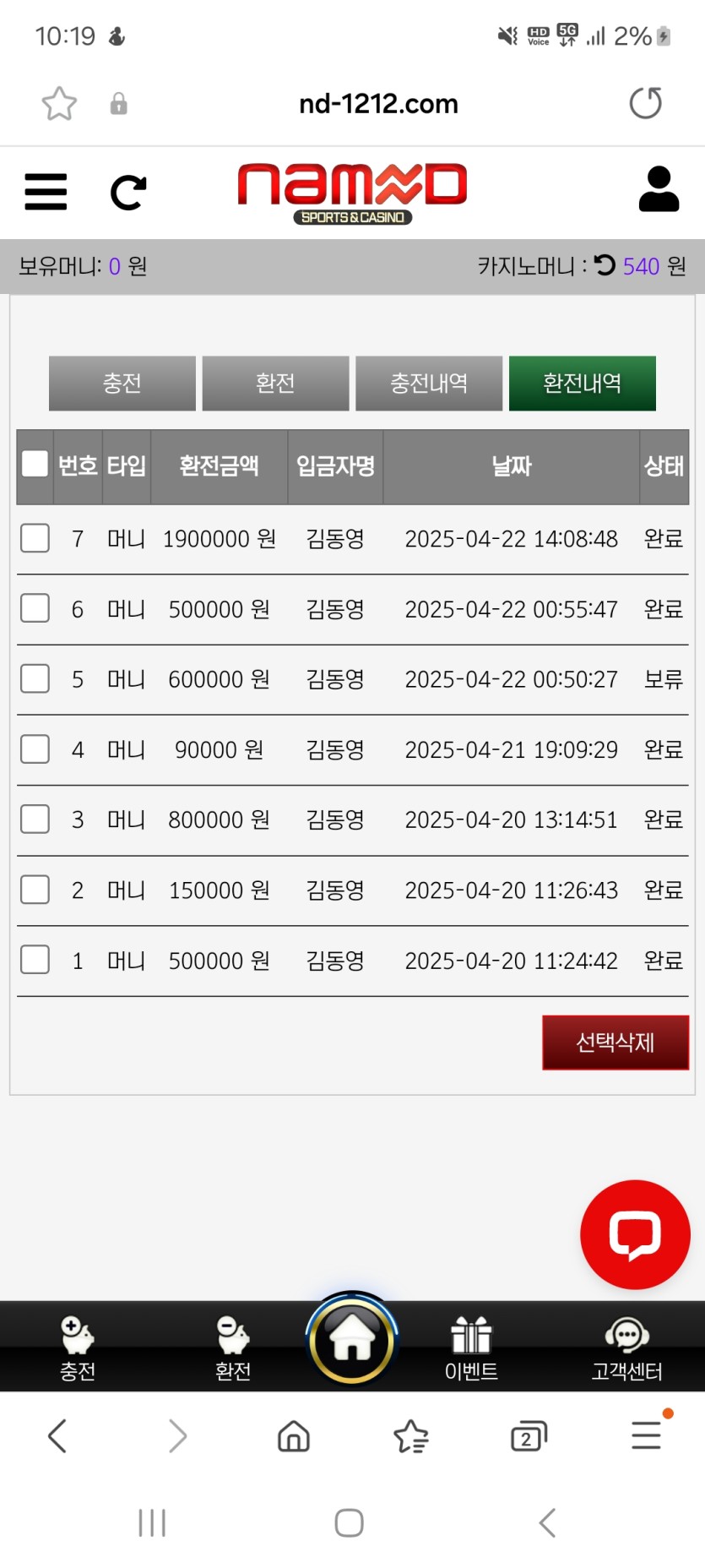The height and width of the screenshot is (1568, 705).
Task: Check the select-all box in table header
Action: point(35,464)
